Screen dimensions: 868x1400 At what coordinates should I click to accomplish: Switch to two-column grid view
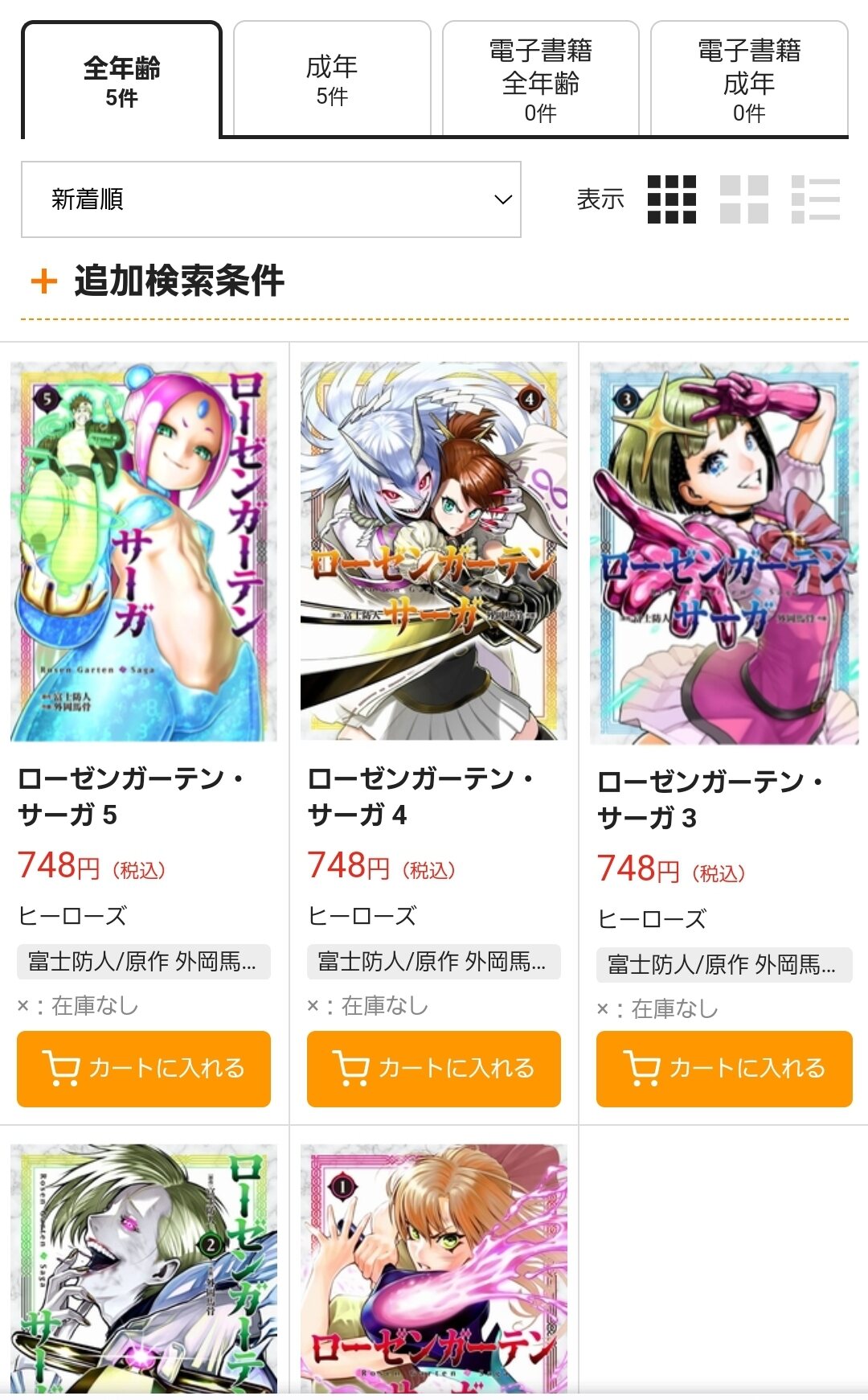[744, 199]
